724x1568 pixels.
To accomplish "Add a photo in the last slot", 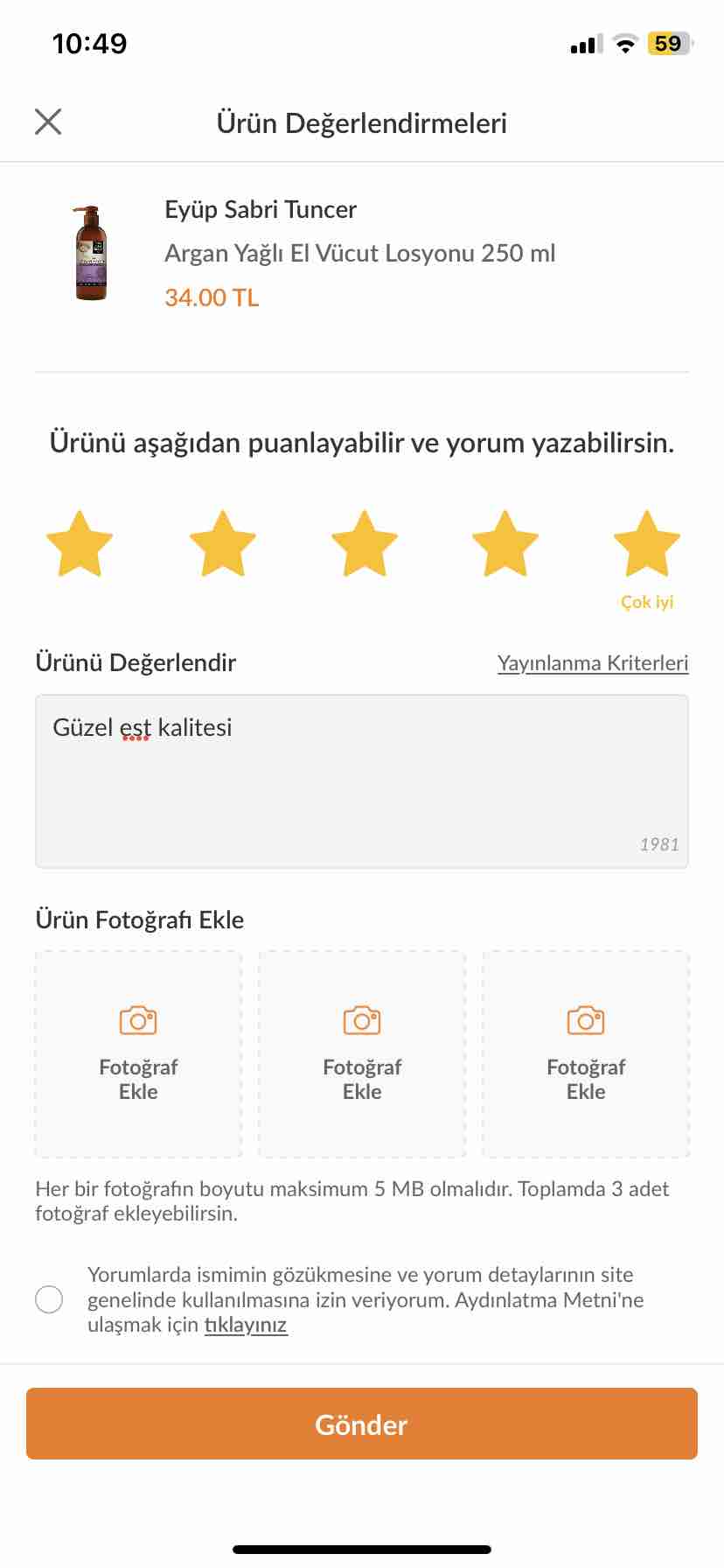I will pyautogui.click(x=586, y=1054).
